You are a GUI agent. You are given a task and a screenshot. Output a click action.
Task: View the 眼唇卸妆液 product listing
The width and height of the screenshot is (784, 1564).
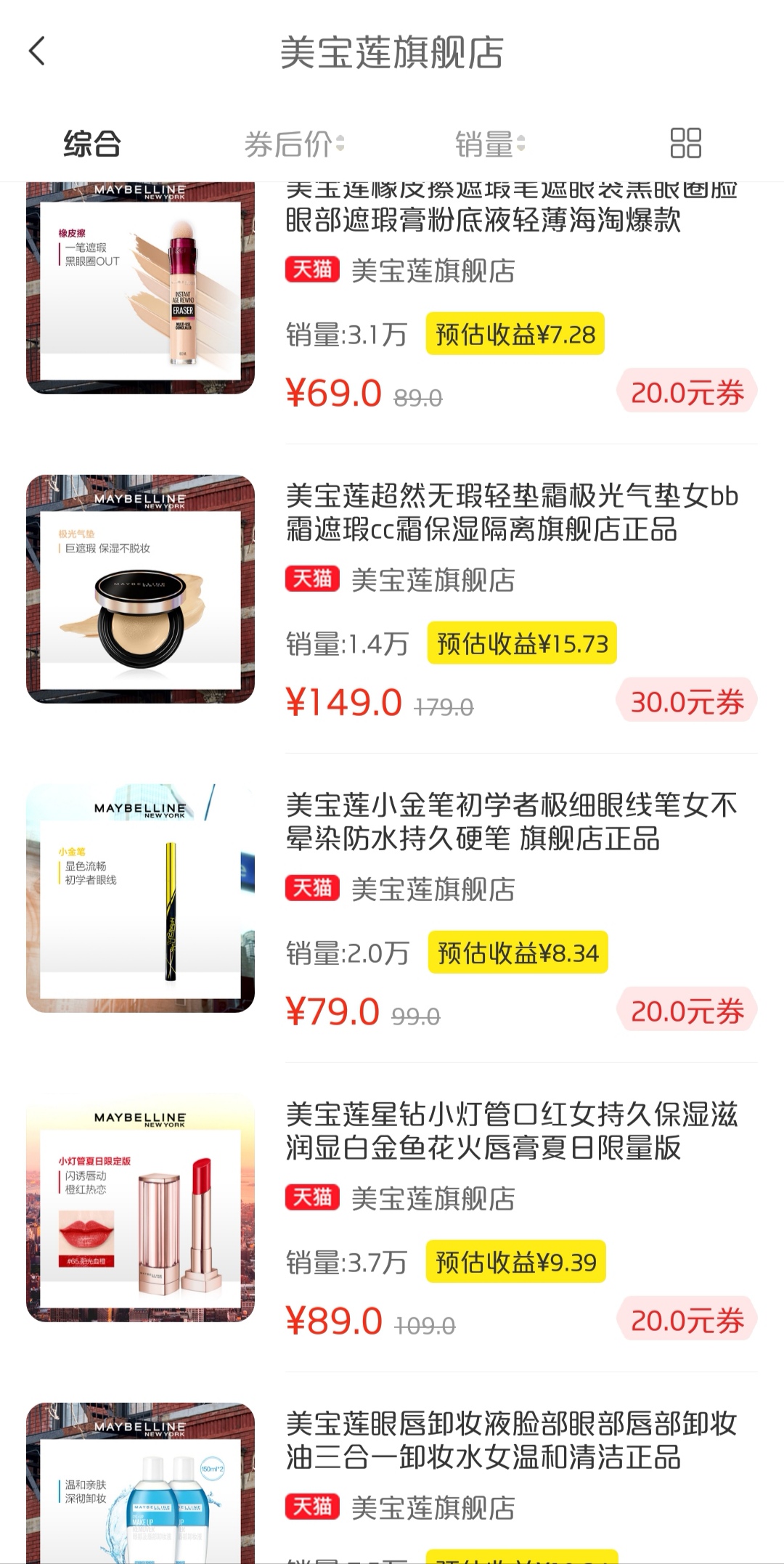click(x=511, y=1440)
